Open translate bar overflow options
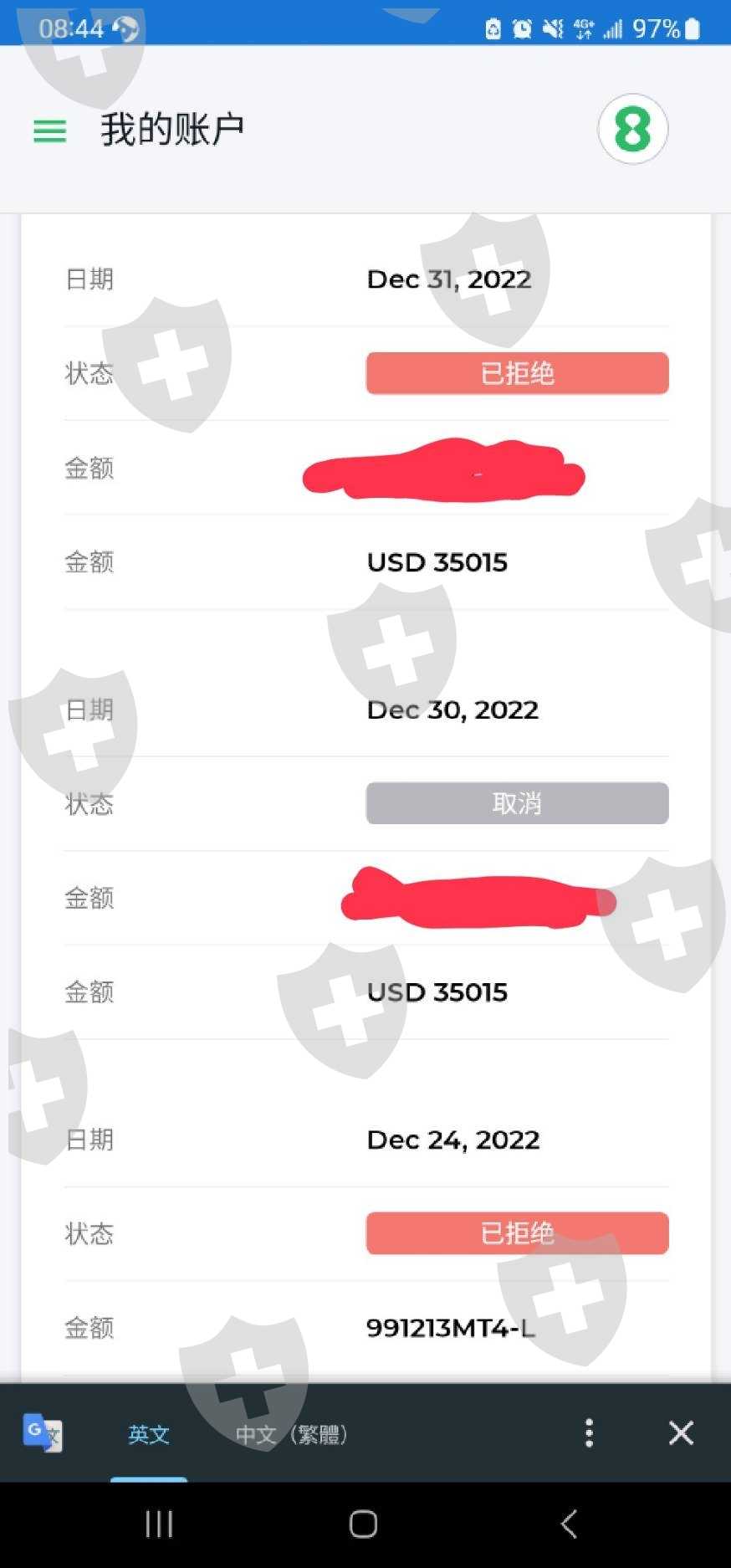Image resolution: width=731 pixels, height=1568 pixels. pyautogui.click(x=590, y=1432)
